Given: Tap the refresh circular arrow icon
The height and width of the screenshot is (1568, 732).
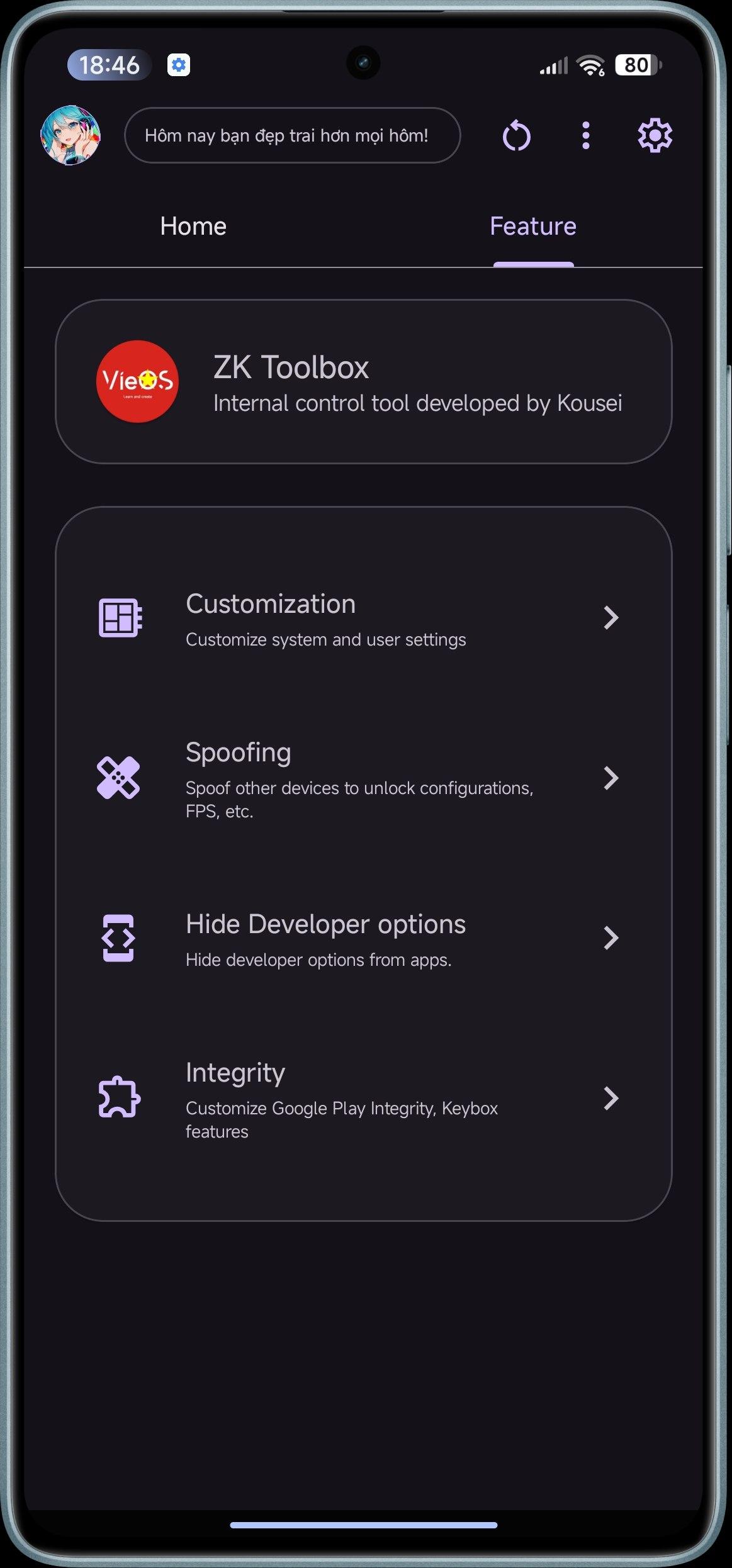Looking at the screenshot, I should coord(517,136).
